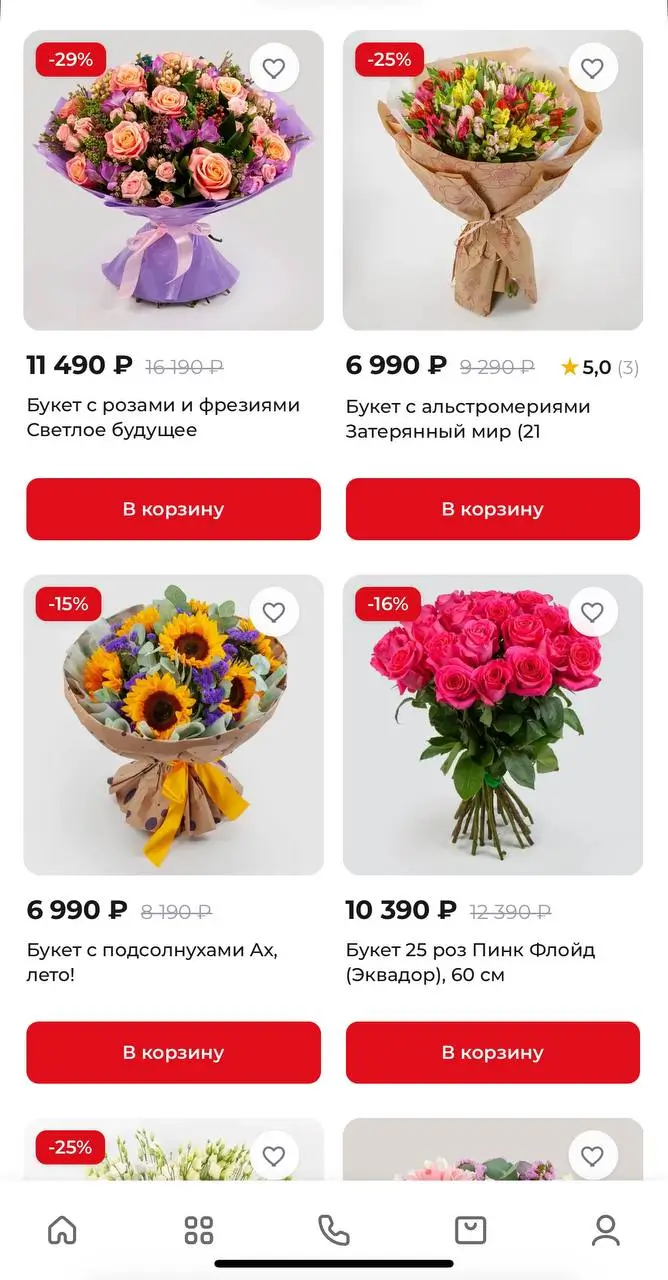This screenshot has width=668, height=1280.
Task: Add 25 роз Пинк Флойд to cart
Action: [493, 1052]
